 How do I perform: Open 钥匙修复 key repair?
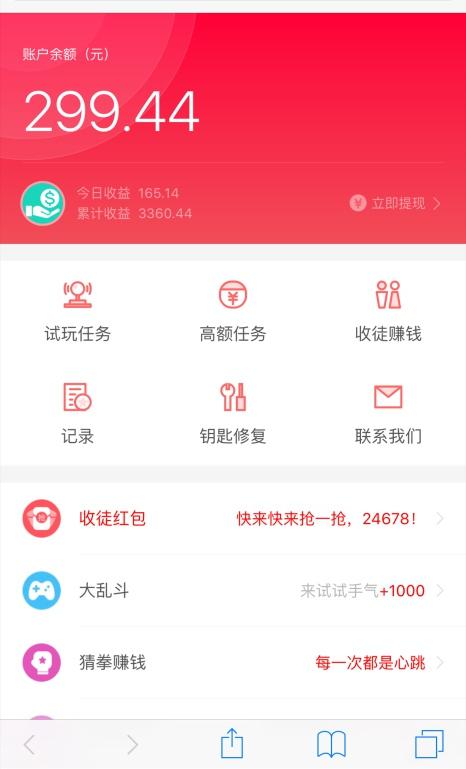pyautogui.click(x=233, y=413)
